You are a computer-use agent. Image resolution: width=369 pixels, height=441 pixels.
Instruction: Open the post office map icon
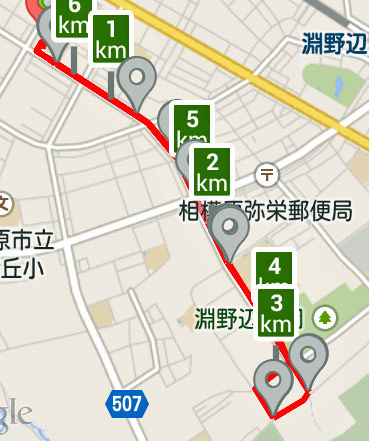267,174
